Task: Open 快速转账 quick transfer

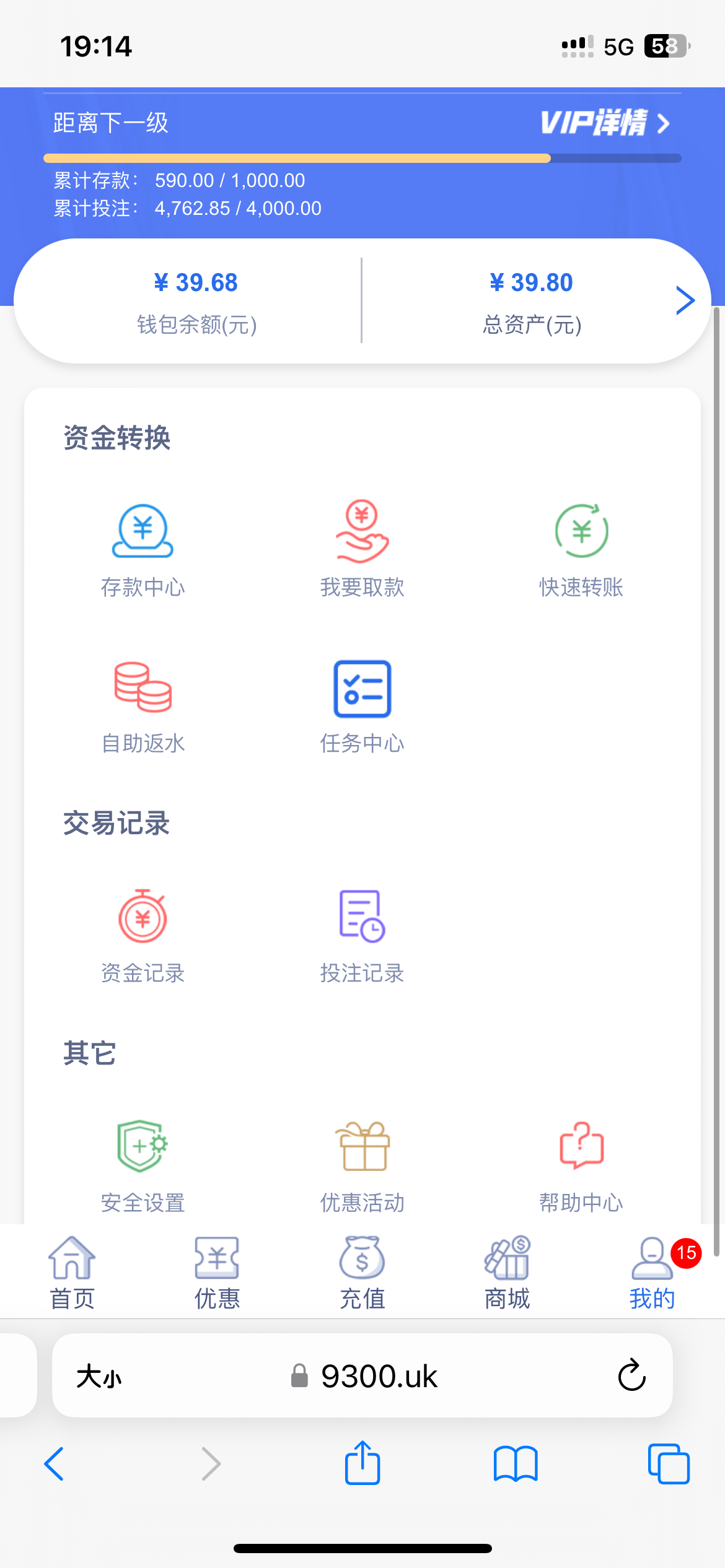Action: pos(581,549)
